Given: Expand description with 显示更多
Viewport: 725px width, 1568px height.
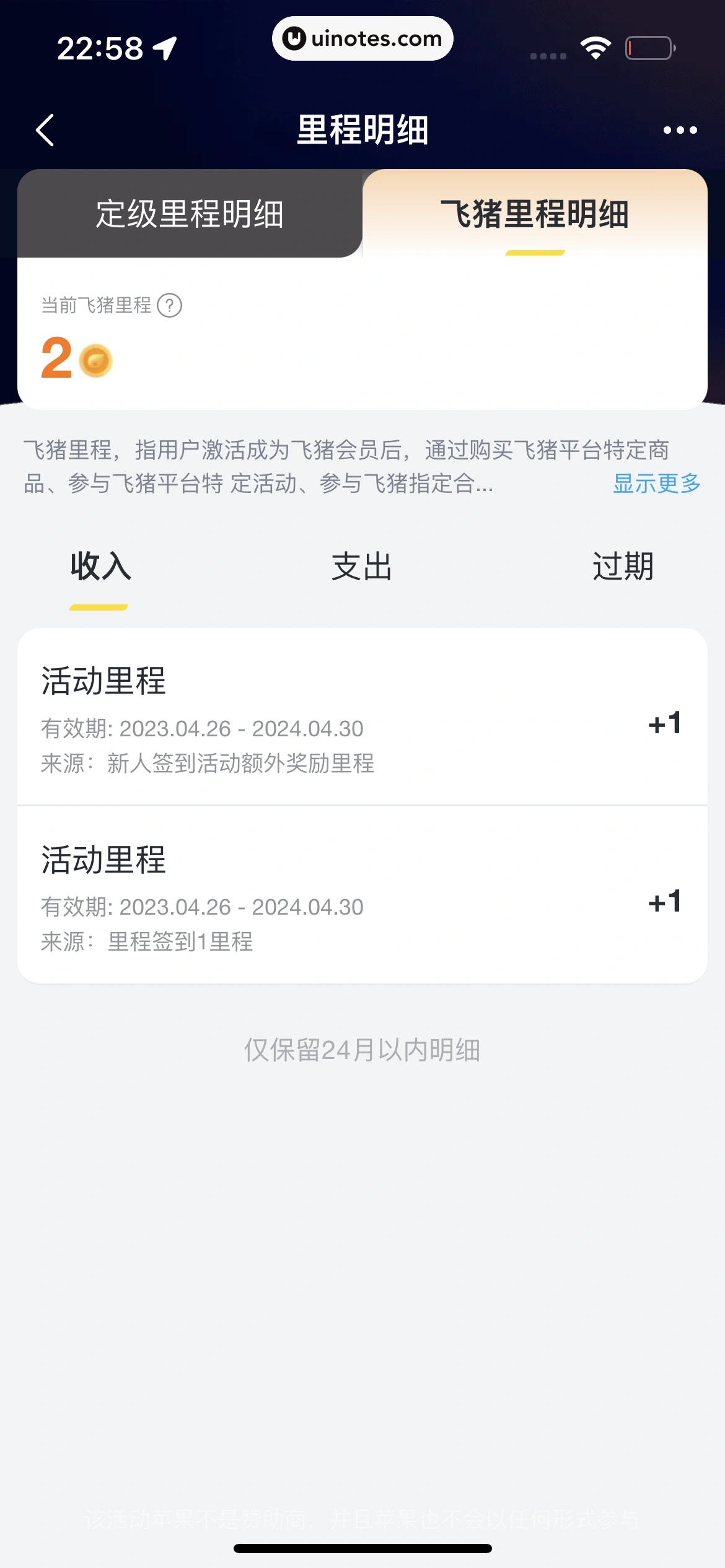Looking at the screenshot, I should 656,483.
